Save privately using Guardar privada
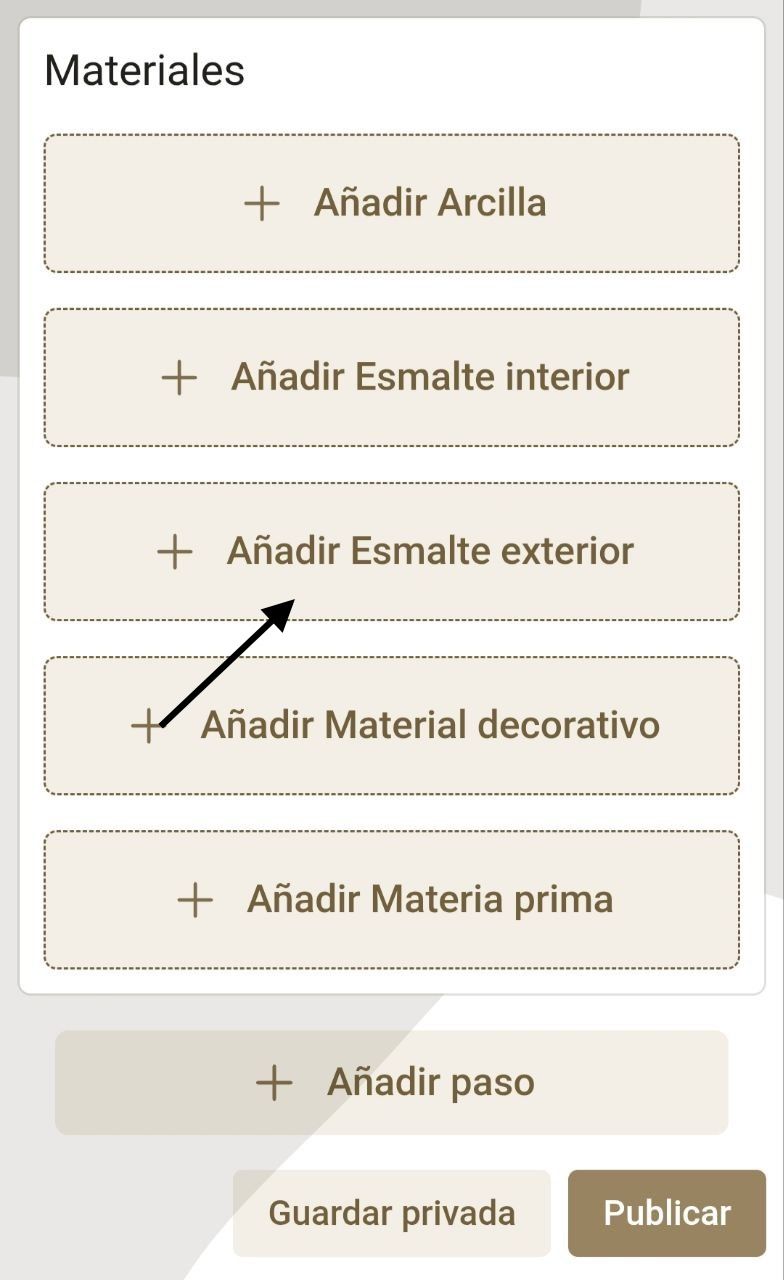This screenshot has width=784, height=1280. coord(392,1213)
